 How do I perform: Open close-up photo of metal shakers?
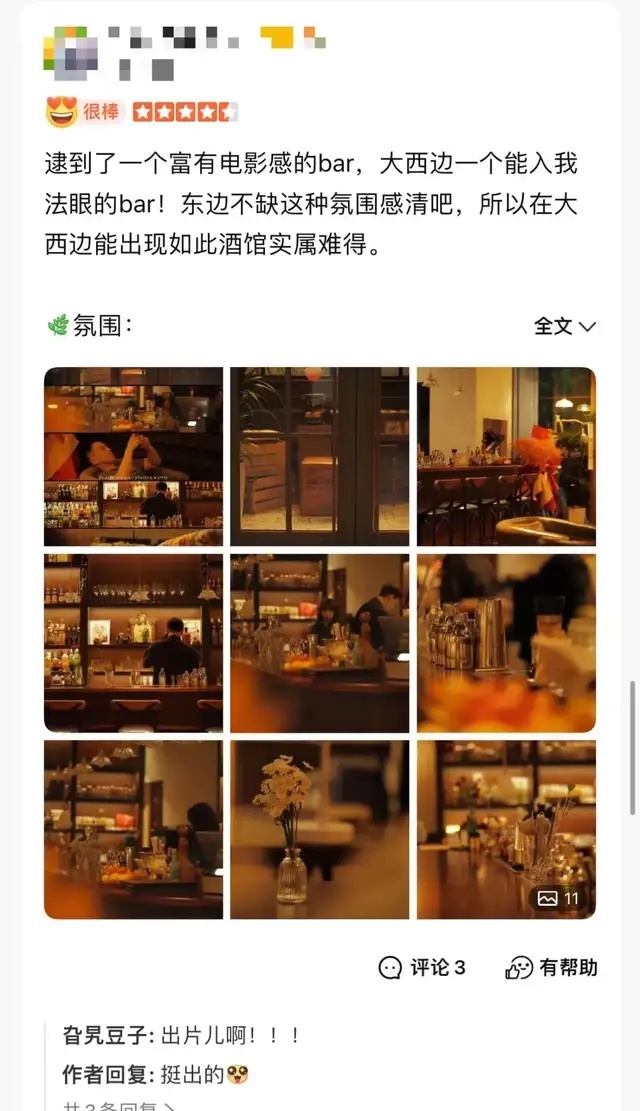tap(506, 643)
